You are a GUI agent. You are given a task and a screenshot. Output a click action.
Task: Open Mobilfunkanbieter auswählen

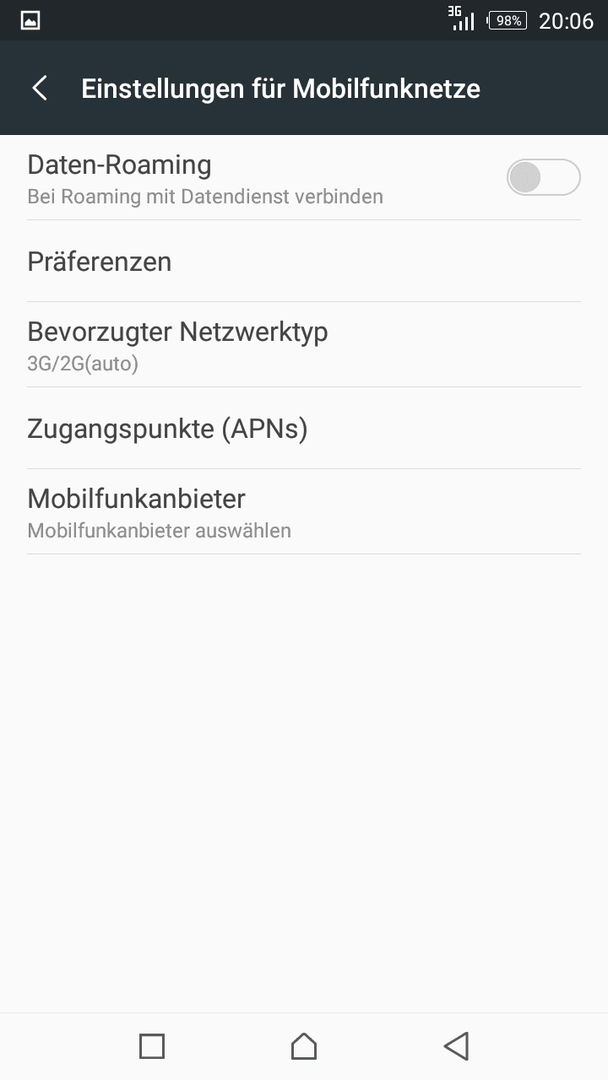click(304, 512)
